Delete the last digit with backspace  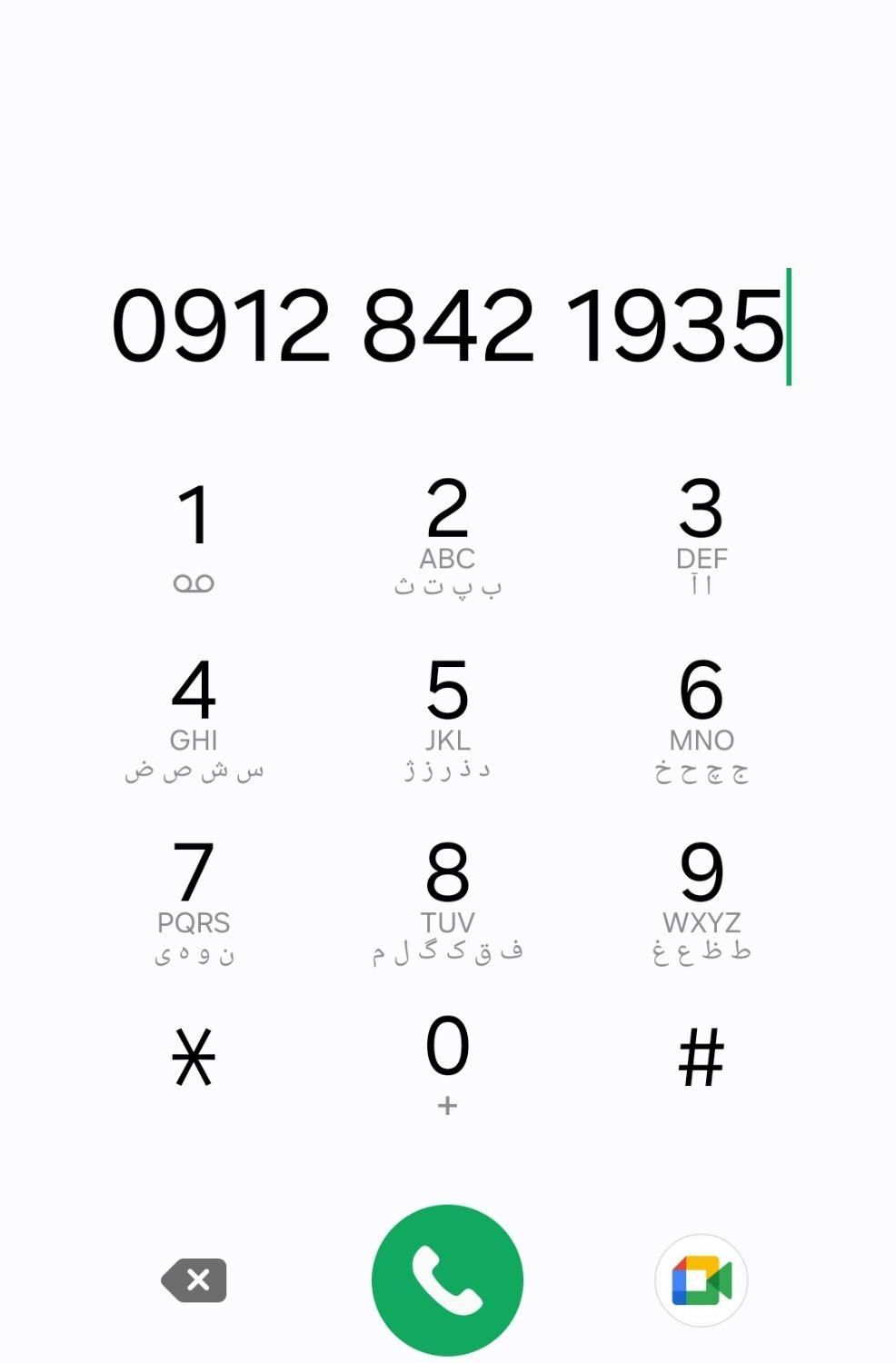coord(194,1280)
